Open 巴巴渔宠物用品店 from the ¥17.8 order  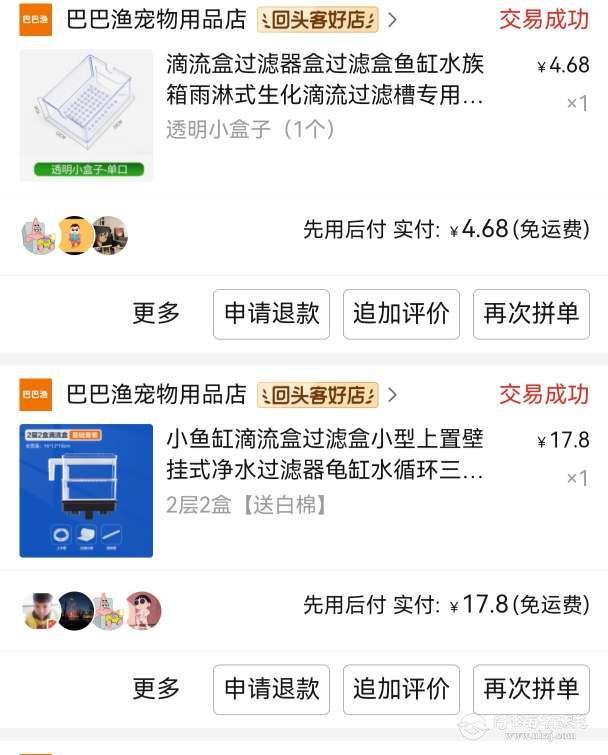click(x=156, y=394)
